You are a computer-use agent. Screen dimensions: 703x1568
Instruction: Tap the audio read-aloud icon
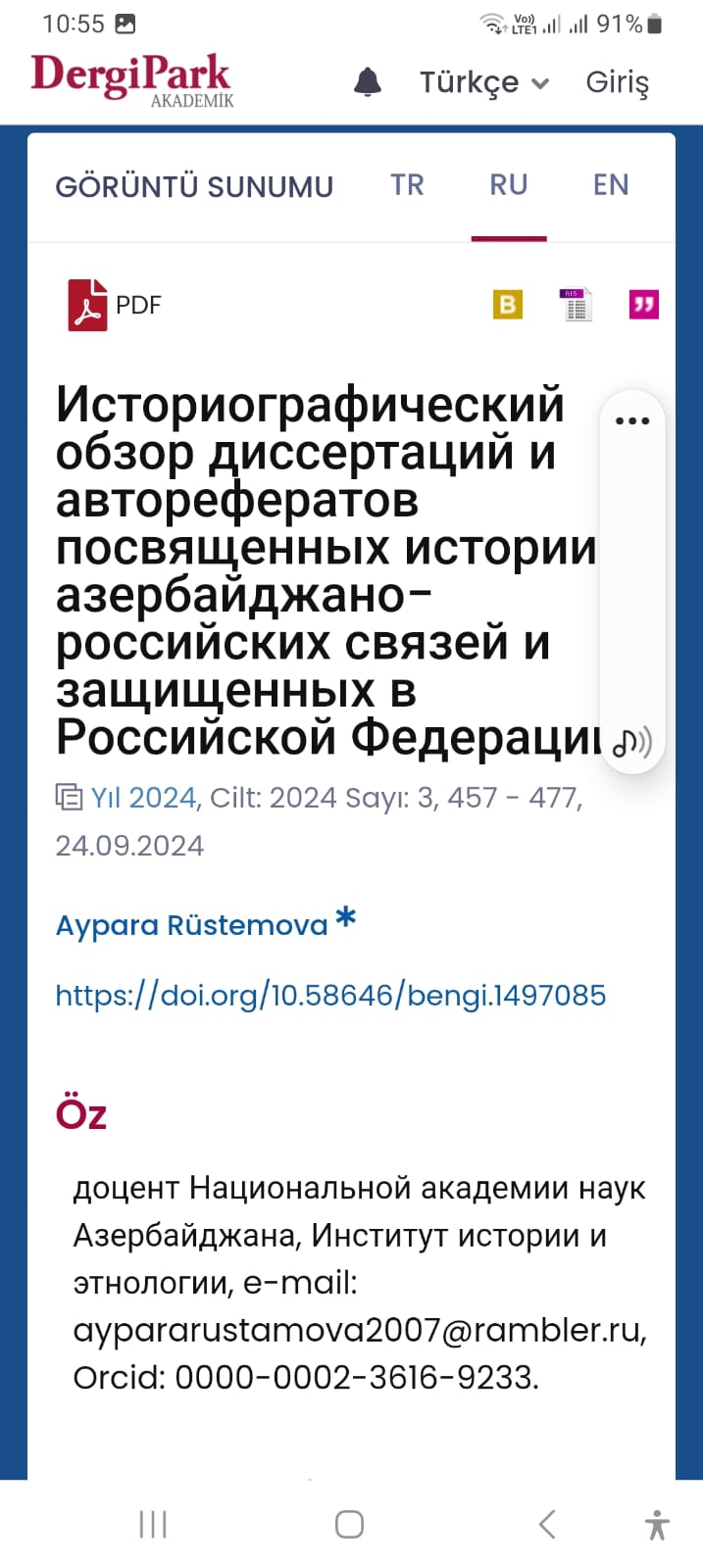[x=632, y=742]
